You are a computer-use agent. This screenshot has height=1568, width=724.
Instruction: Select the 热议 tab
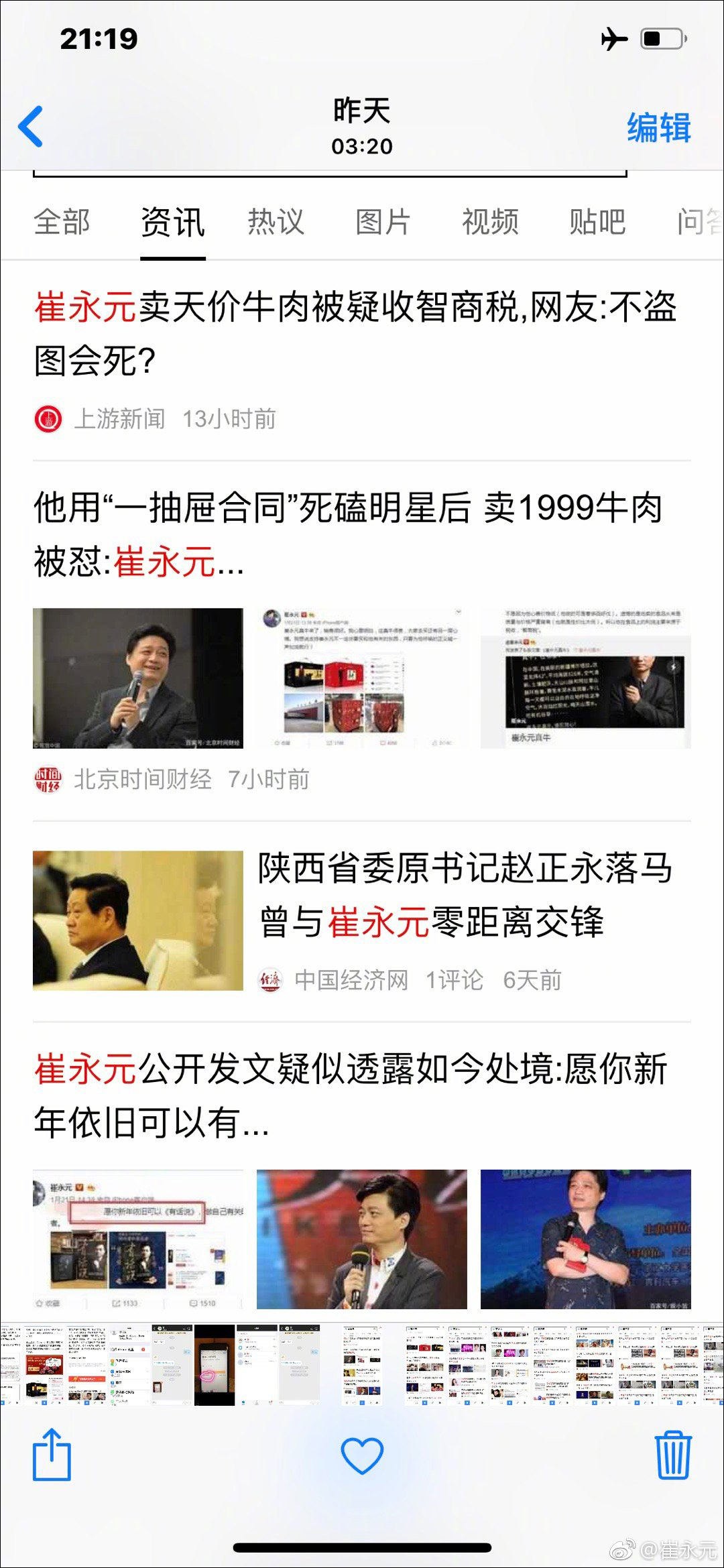click(x=276, y=223)
